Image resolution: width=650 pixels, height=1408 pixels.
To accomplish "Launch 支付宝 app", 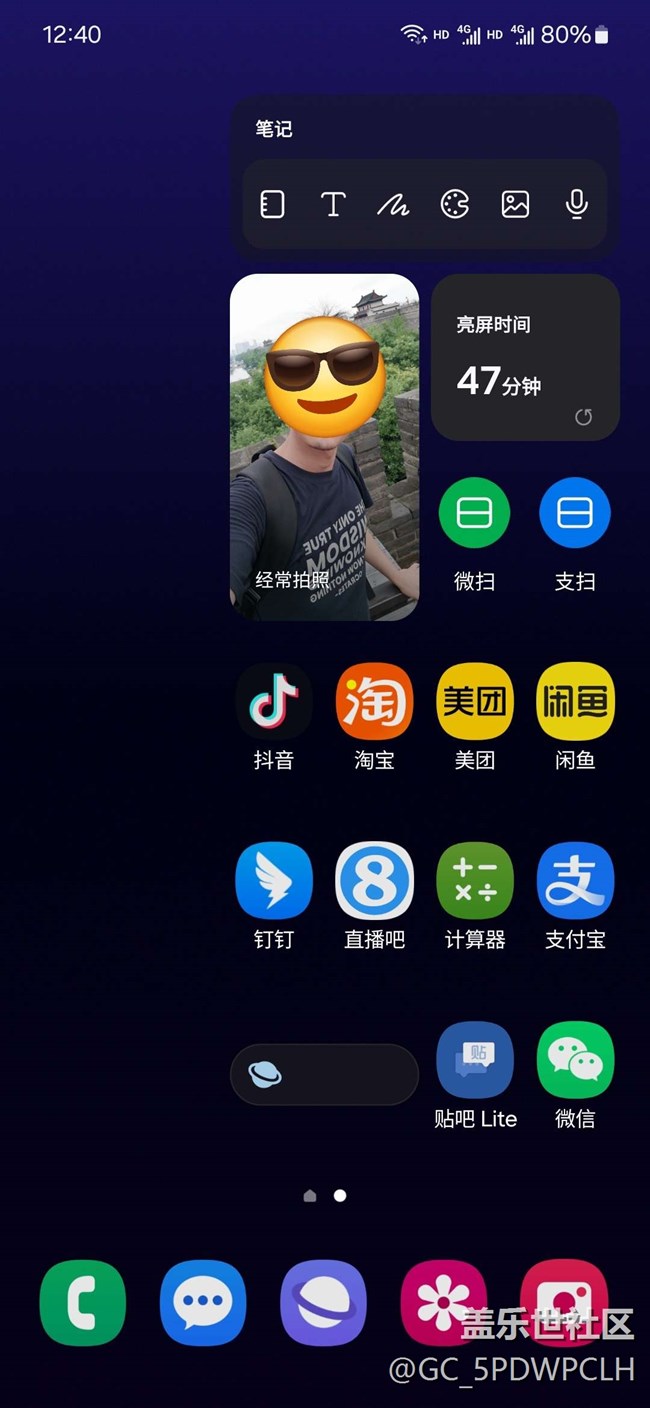I will [575, 881].
